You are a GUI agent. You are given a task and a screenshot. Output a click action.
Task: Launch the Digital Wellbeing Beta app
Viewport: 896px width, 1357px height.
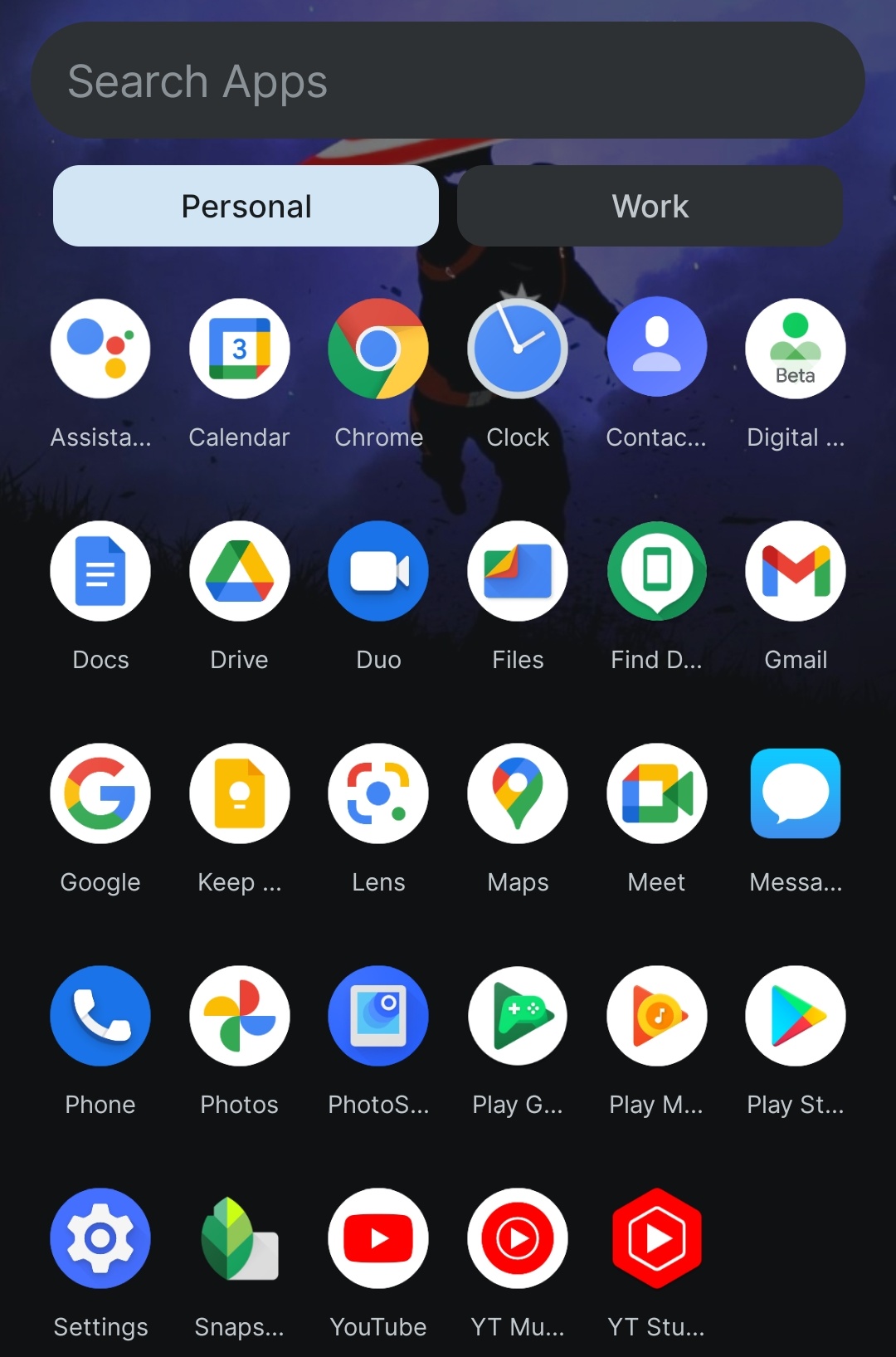[795, 348]
